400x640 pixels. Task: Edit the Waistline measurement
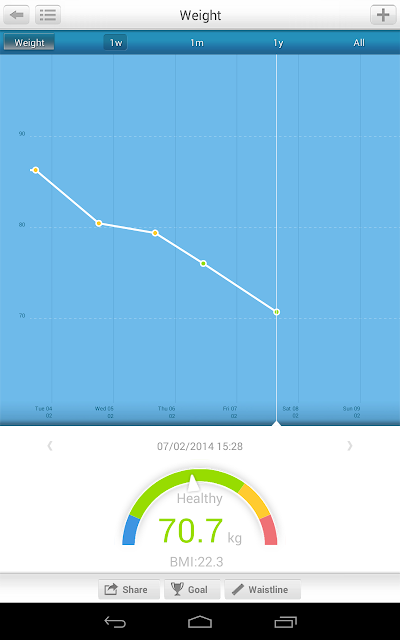[262, 589]
